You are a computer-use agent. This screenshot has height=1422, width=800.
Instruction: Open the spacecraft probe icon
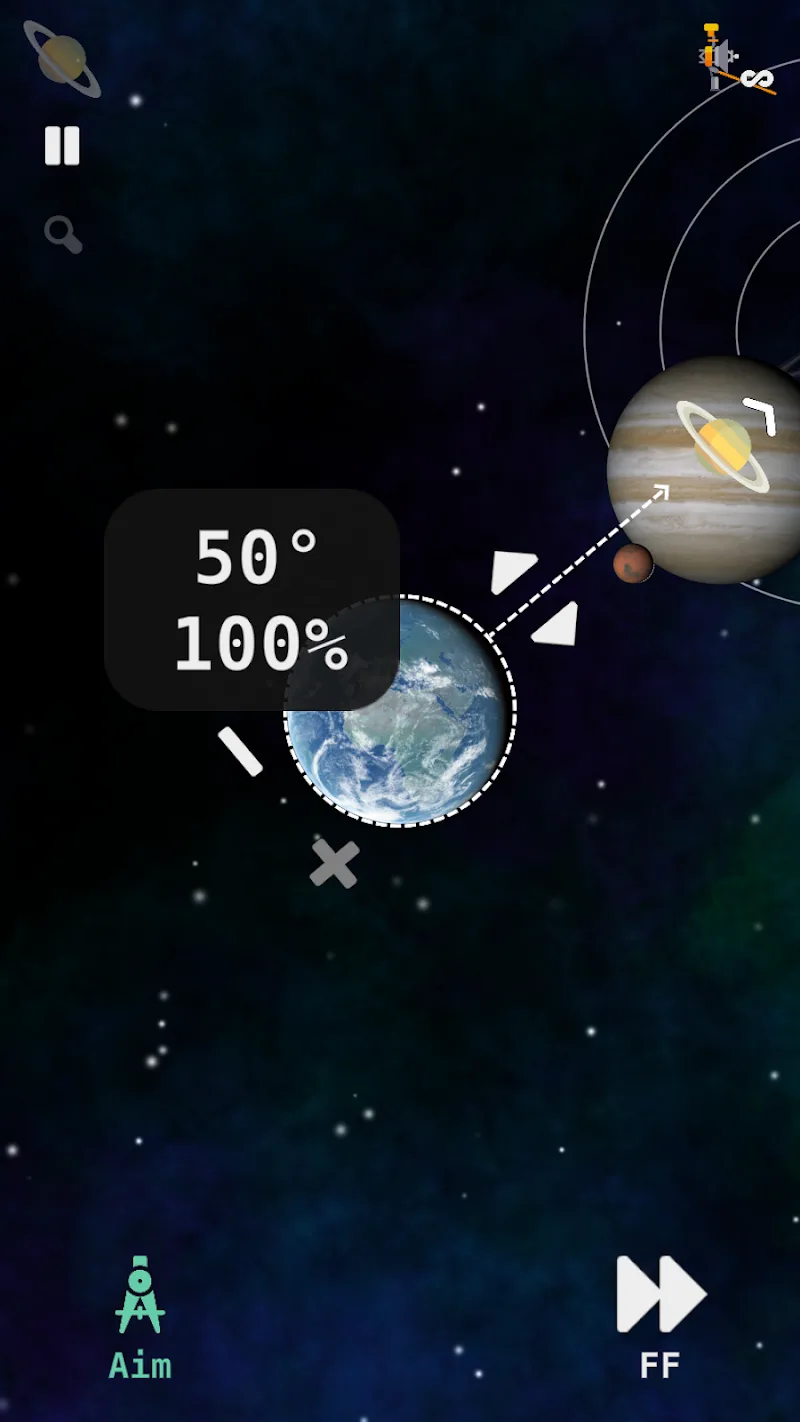736,60
